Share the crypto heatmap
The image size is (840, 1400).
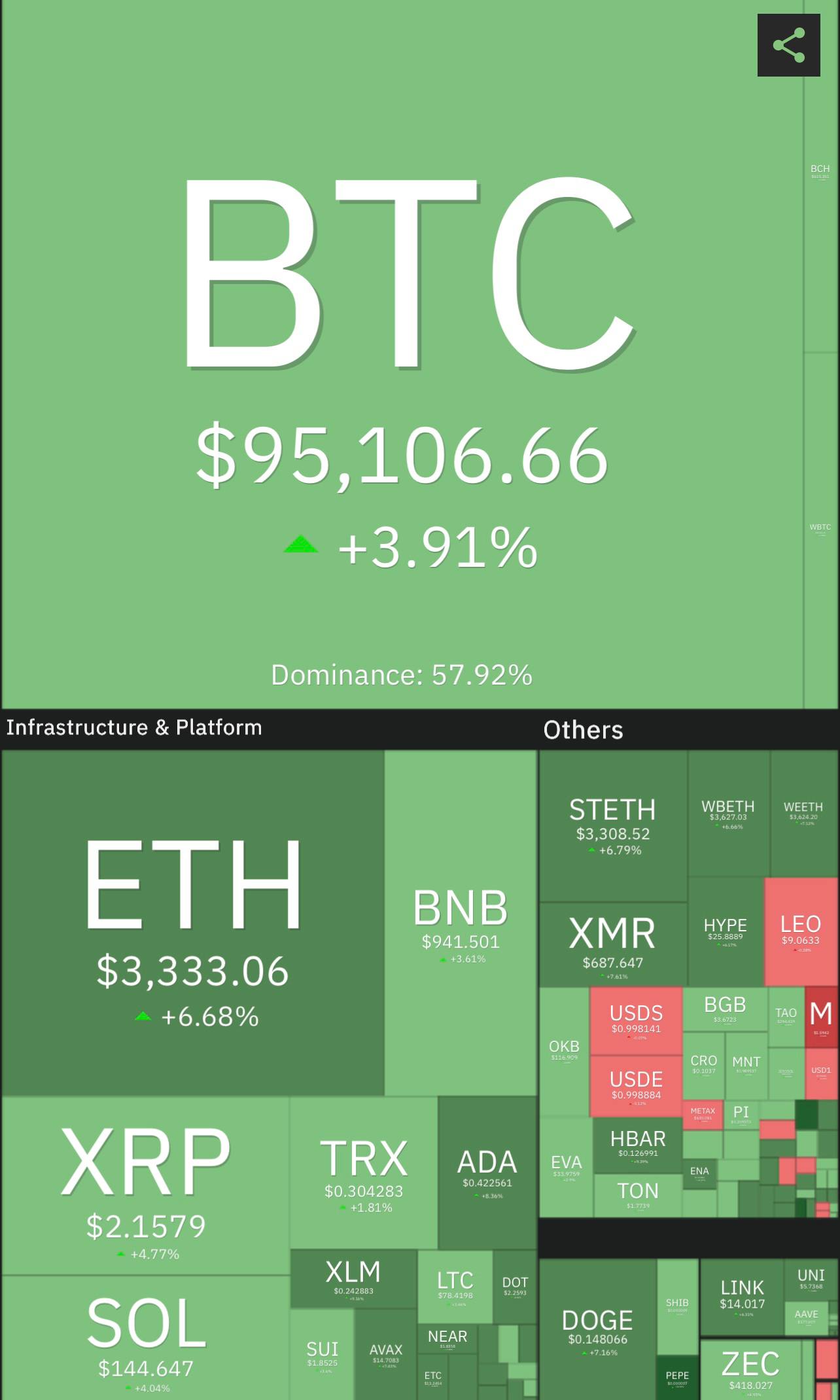pyautogui.click(x=788, y=45)
